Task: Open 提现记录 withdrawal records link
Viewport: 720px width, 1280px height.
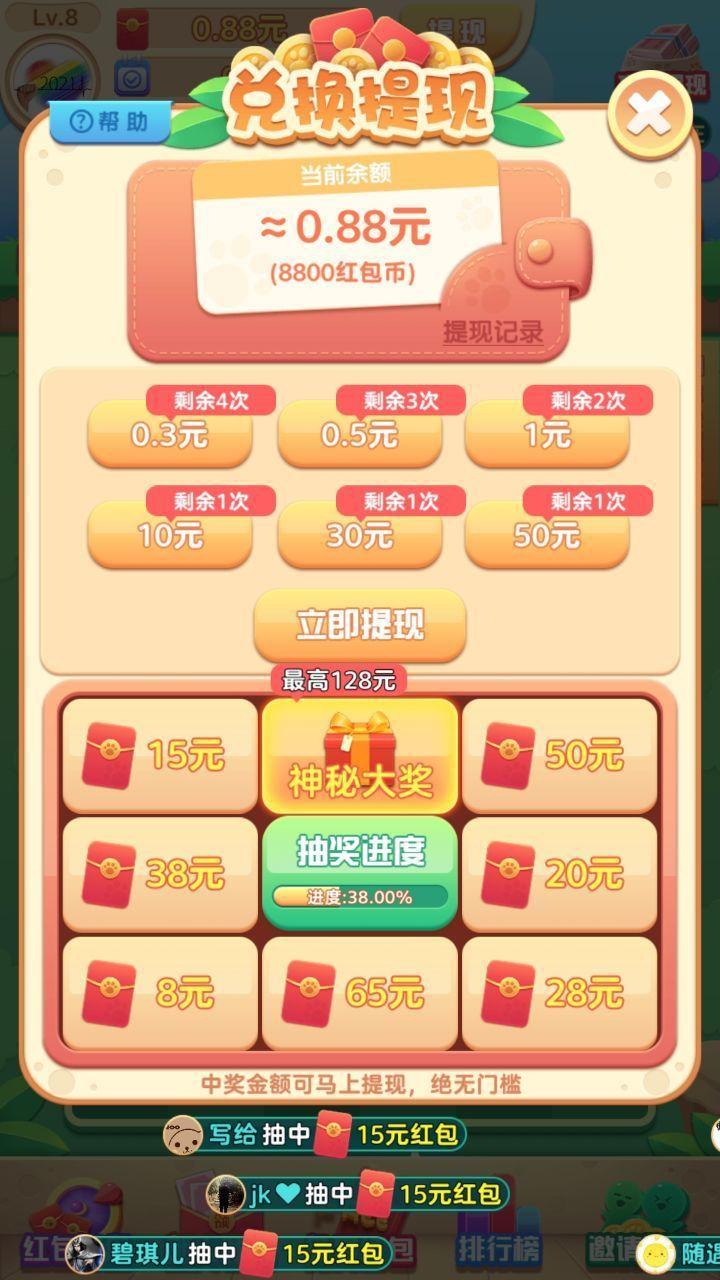Action: click(493, 333)
